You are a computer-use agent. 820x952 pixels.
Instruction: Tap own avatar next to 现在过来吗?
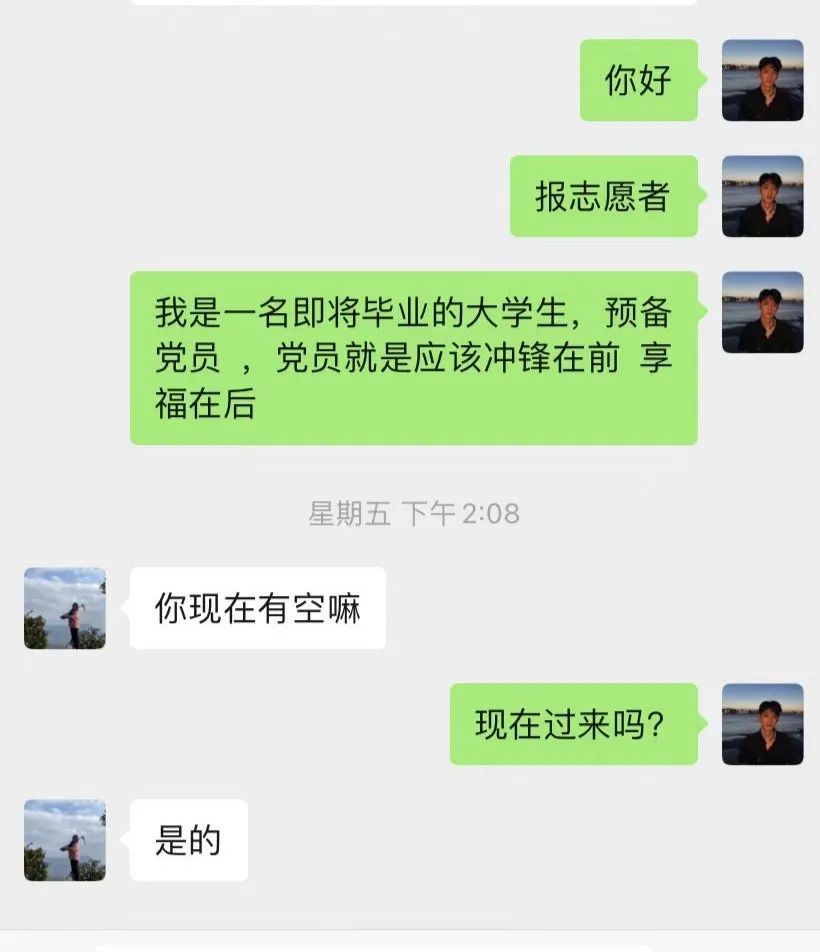(762, 724)
